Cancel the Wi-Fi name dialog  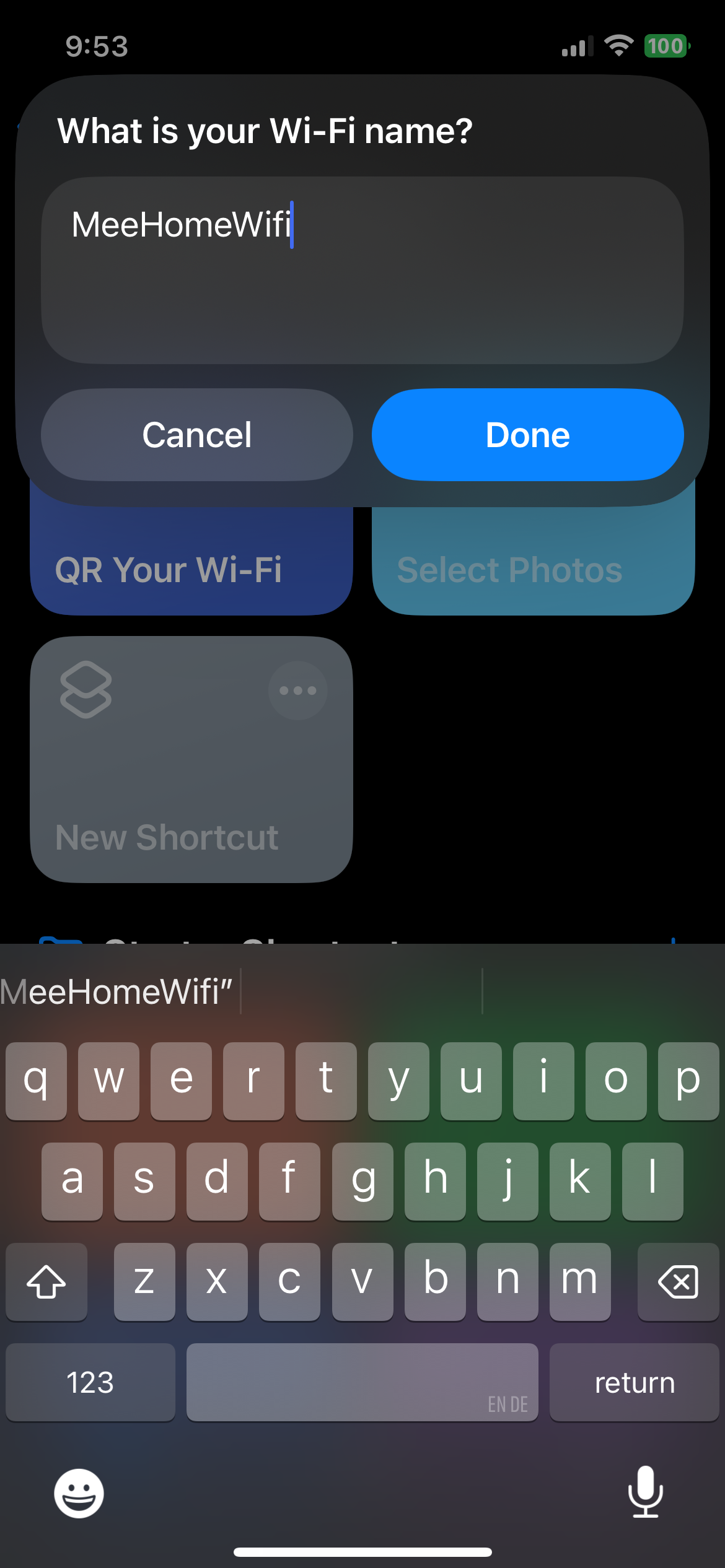coord(196,434)
